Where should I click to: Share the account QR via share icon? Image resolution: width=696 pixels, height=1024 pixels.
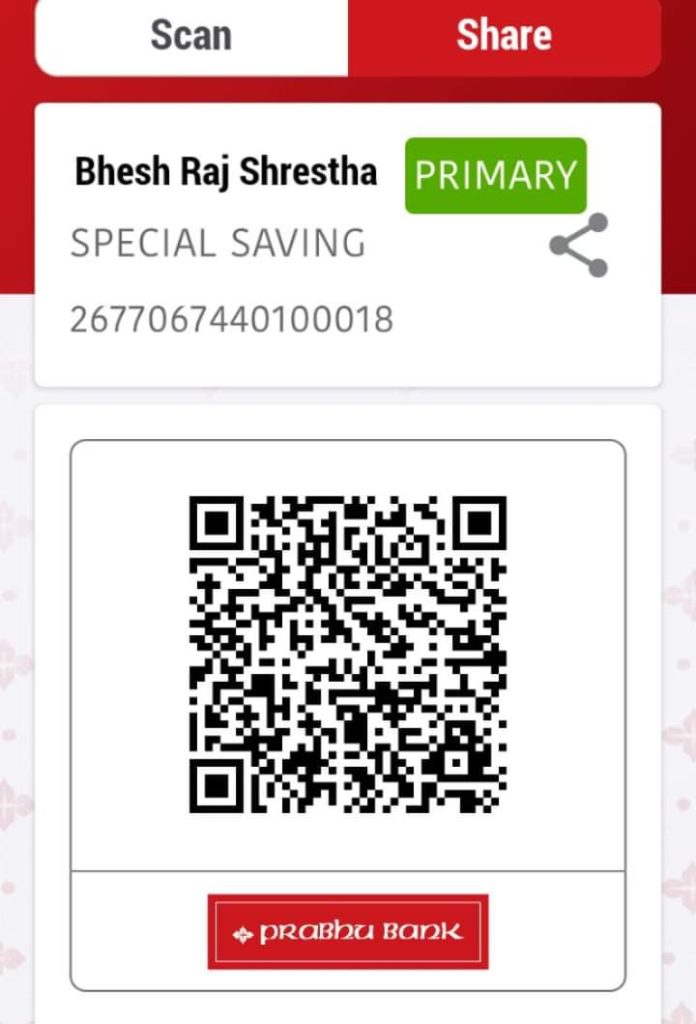pyautogui.click(x=579, y=245)
